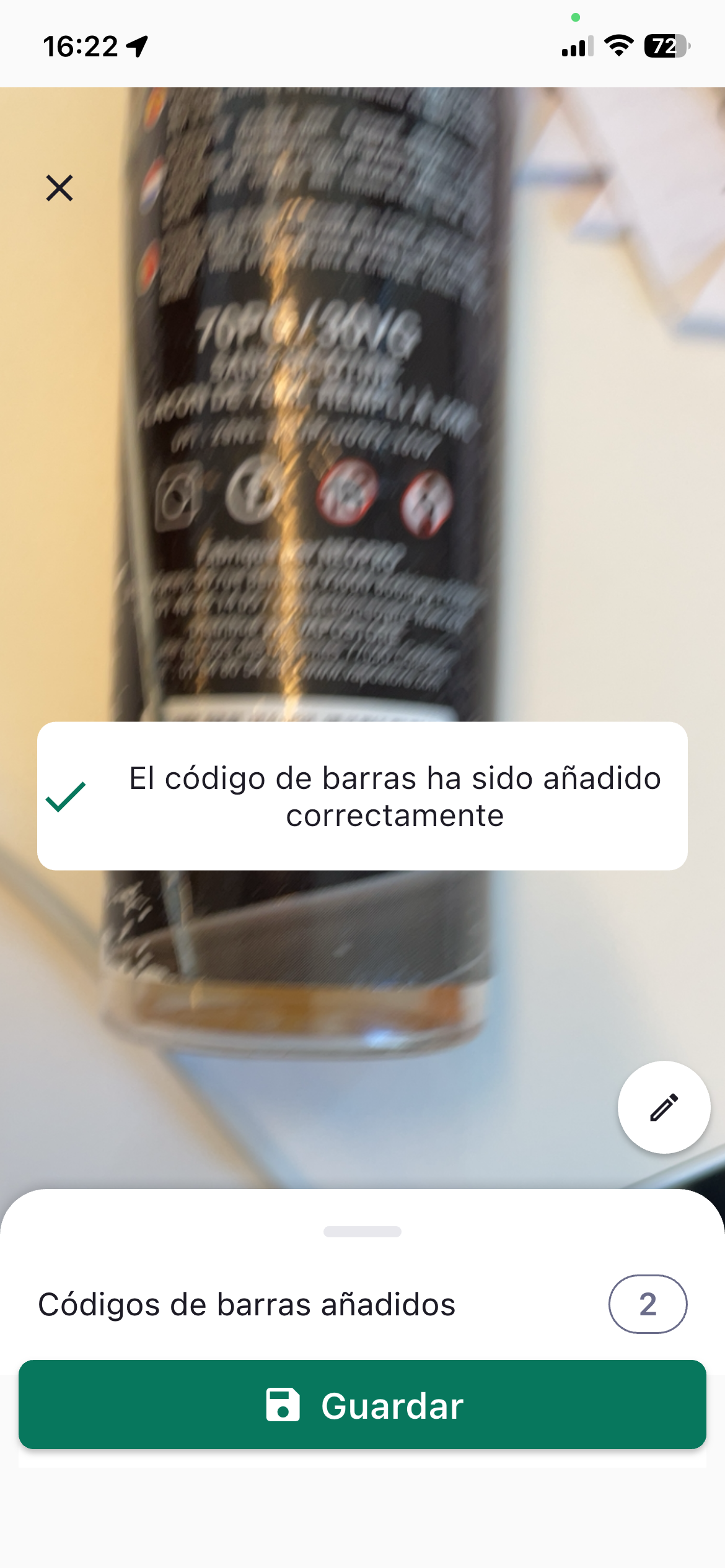Expand the added barcodes sheet handle
Viewport: 725px width, 1568px height.
pyautogui.click(x=362, y=1232)
